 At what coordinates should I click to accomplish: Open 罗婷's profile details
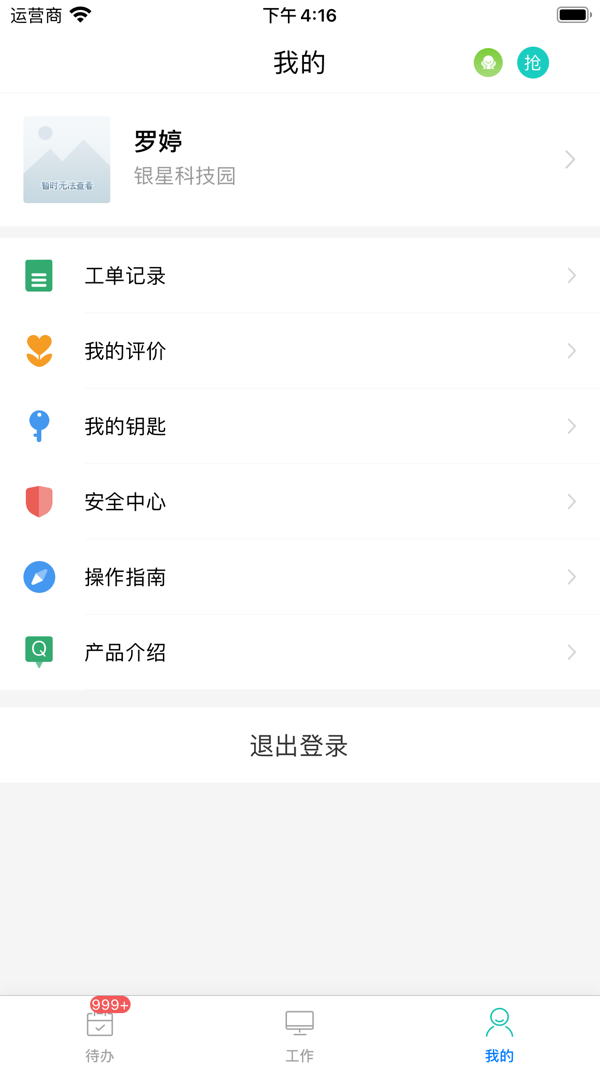click(x=300, y=160)
